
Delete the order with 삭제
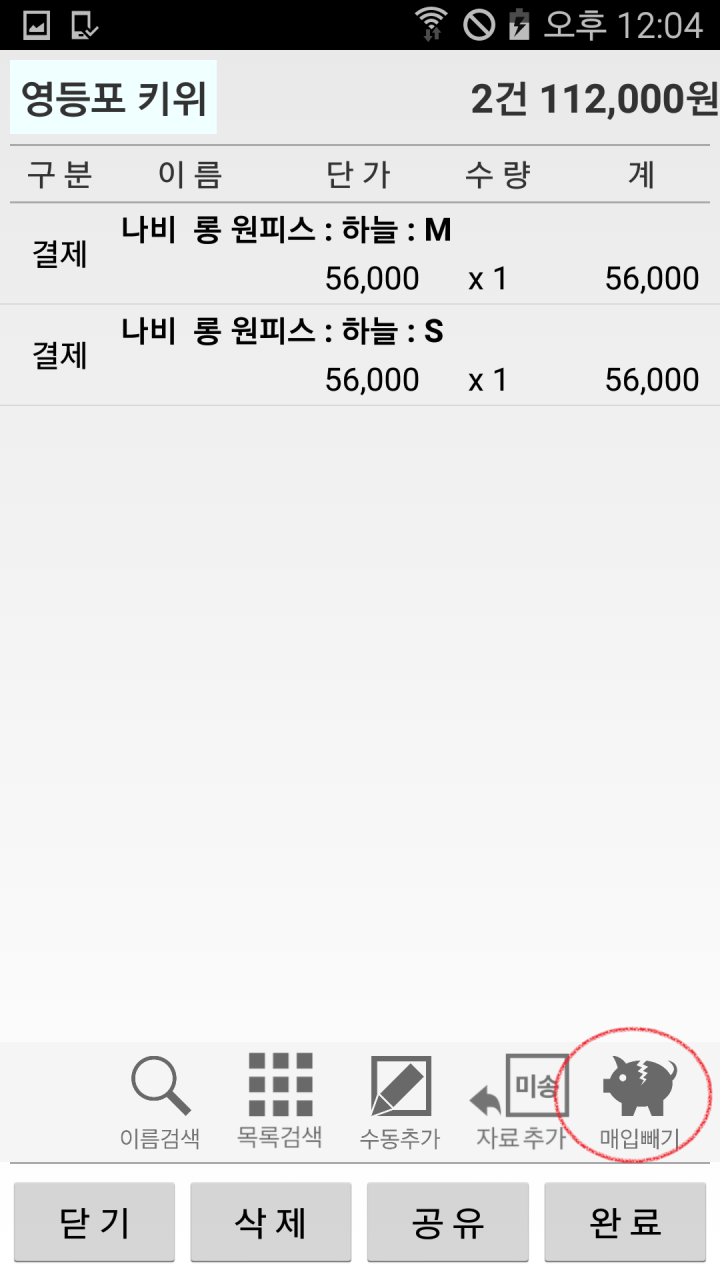(271, 1222)
